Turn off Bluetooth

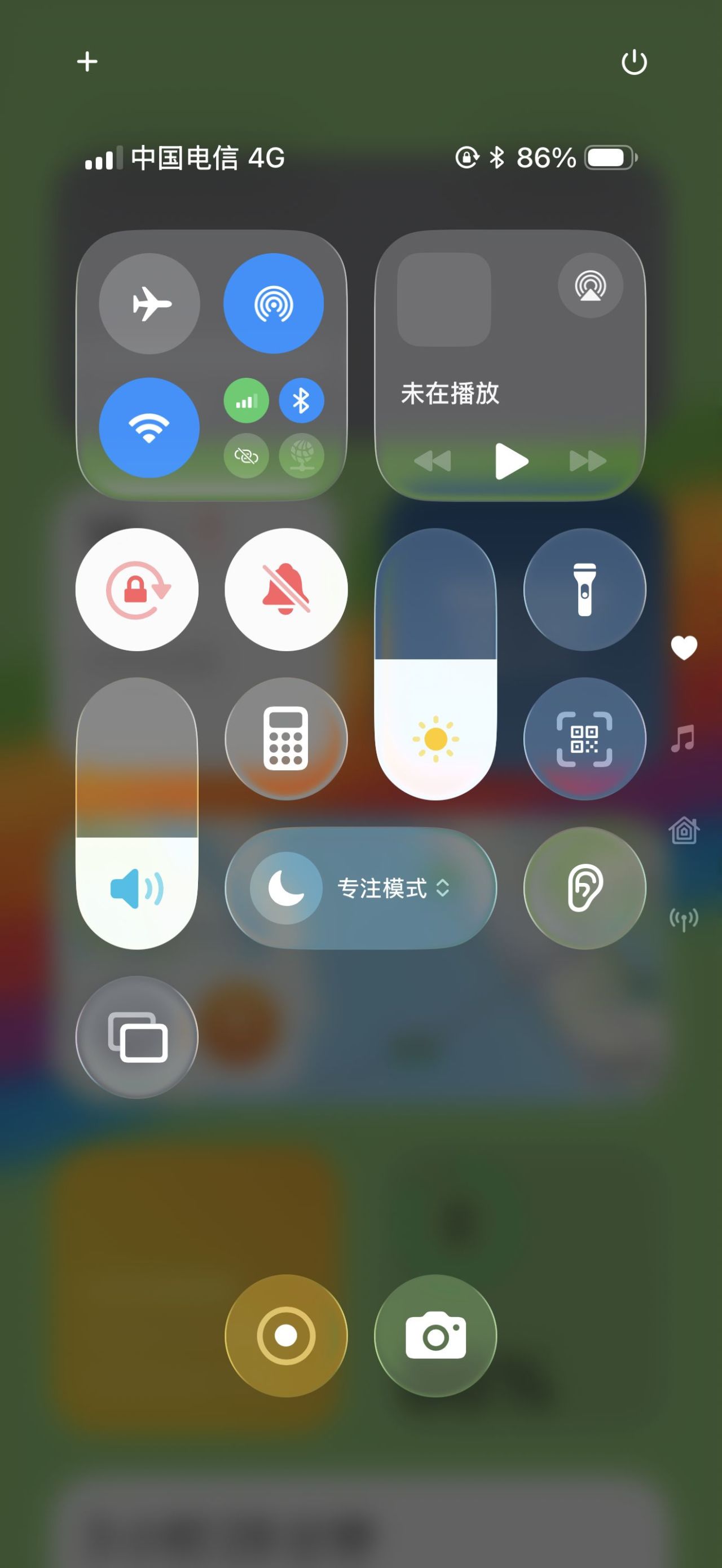click(301, 400)
